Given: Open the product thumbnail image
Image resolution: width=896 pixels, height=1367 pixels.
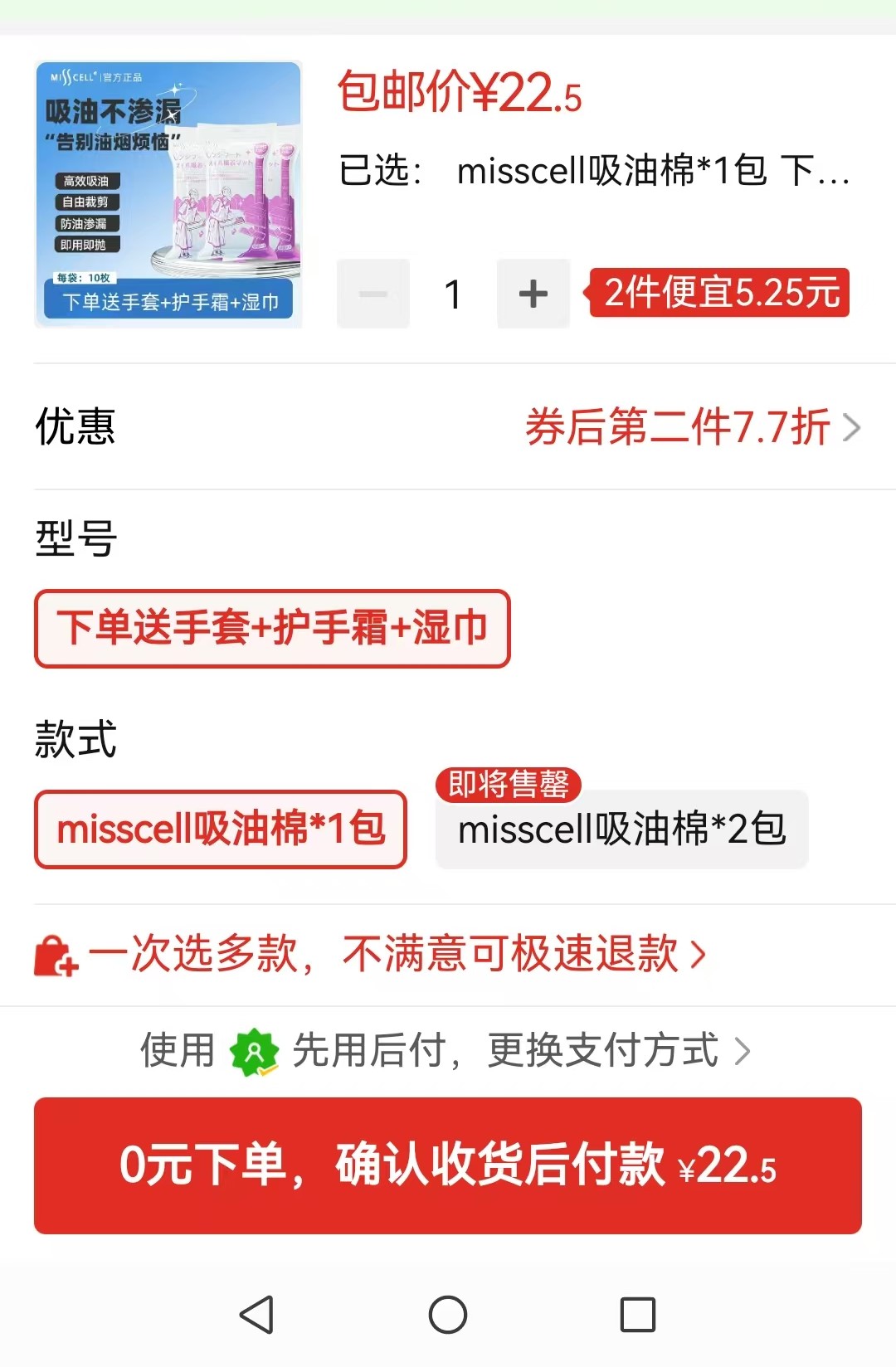Looking at the screenshot, I should [x=168, y=194].
